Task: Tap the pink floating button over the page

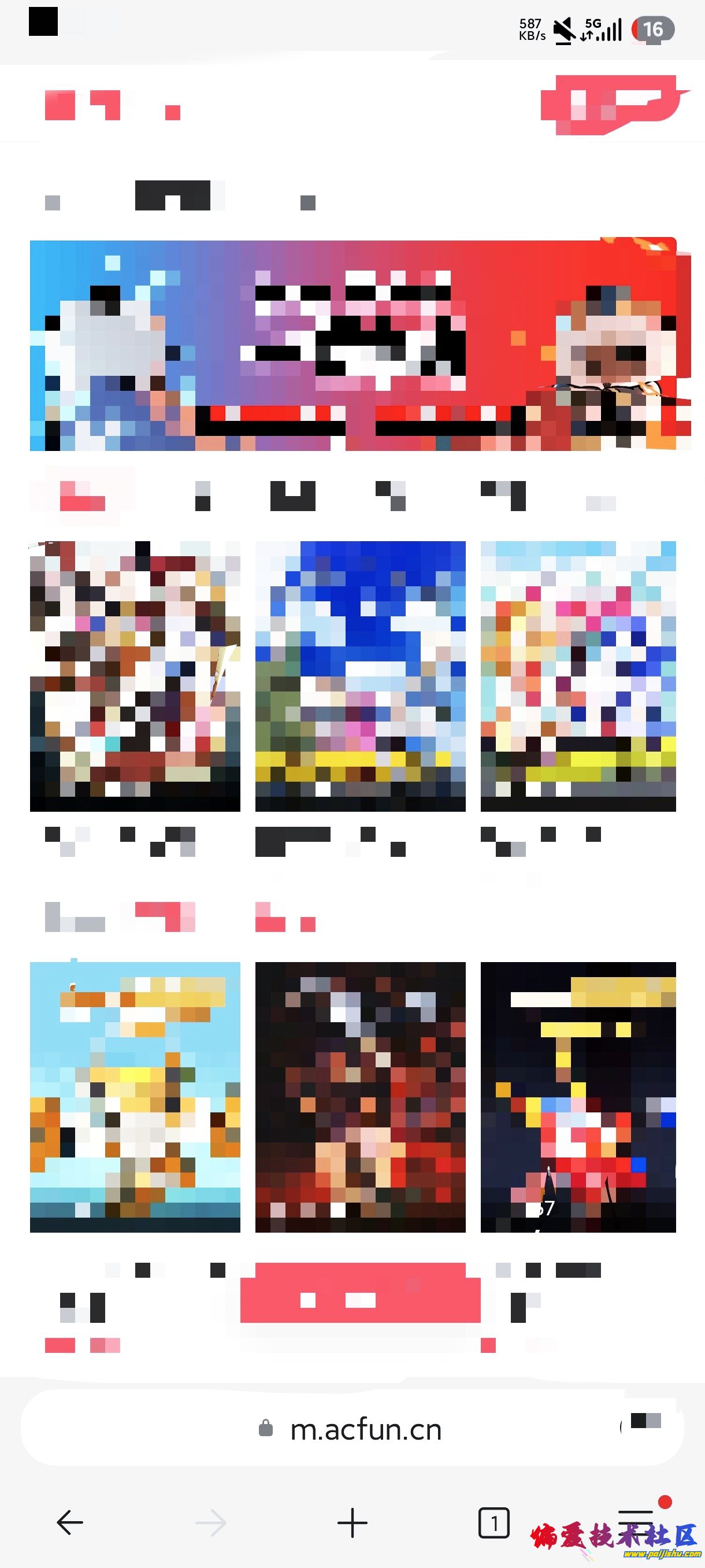Action: [x=360, y=1293]
